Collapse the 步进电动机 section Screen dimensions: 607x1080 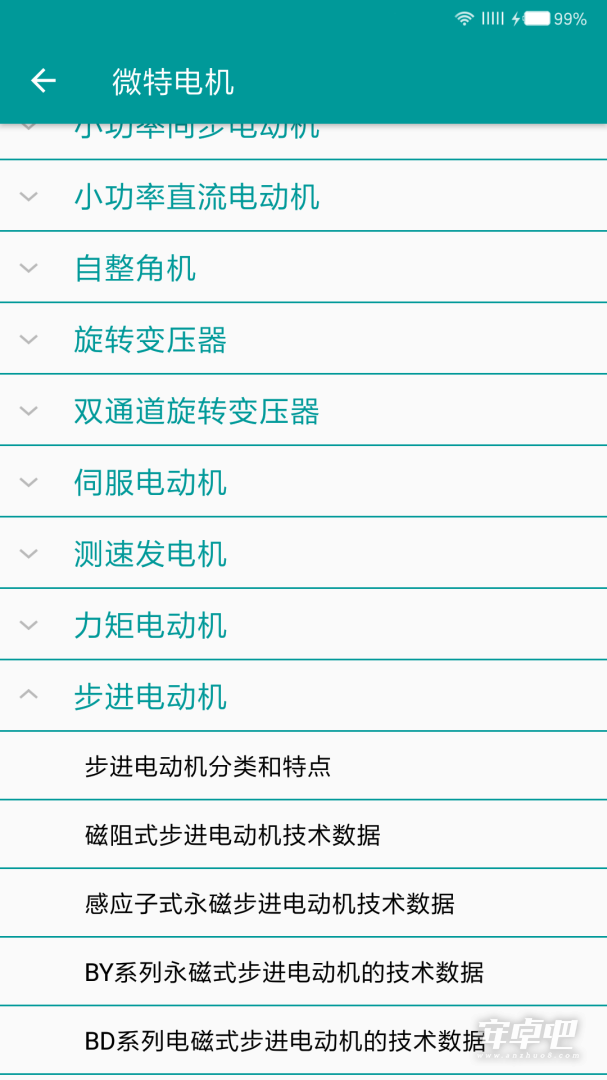click(303, 696)
